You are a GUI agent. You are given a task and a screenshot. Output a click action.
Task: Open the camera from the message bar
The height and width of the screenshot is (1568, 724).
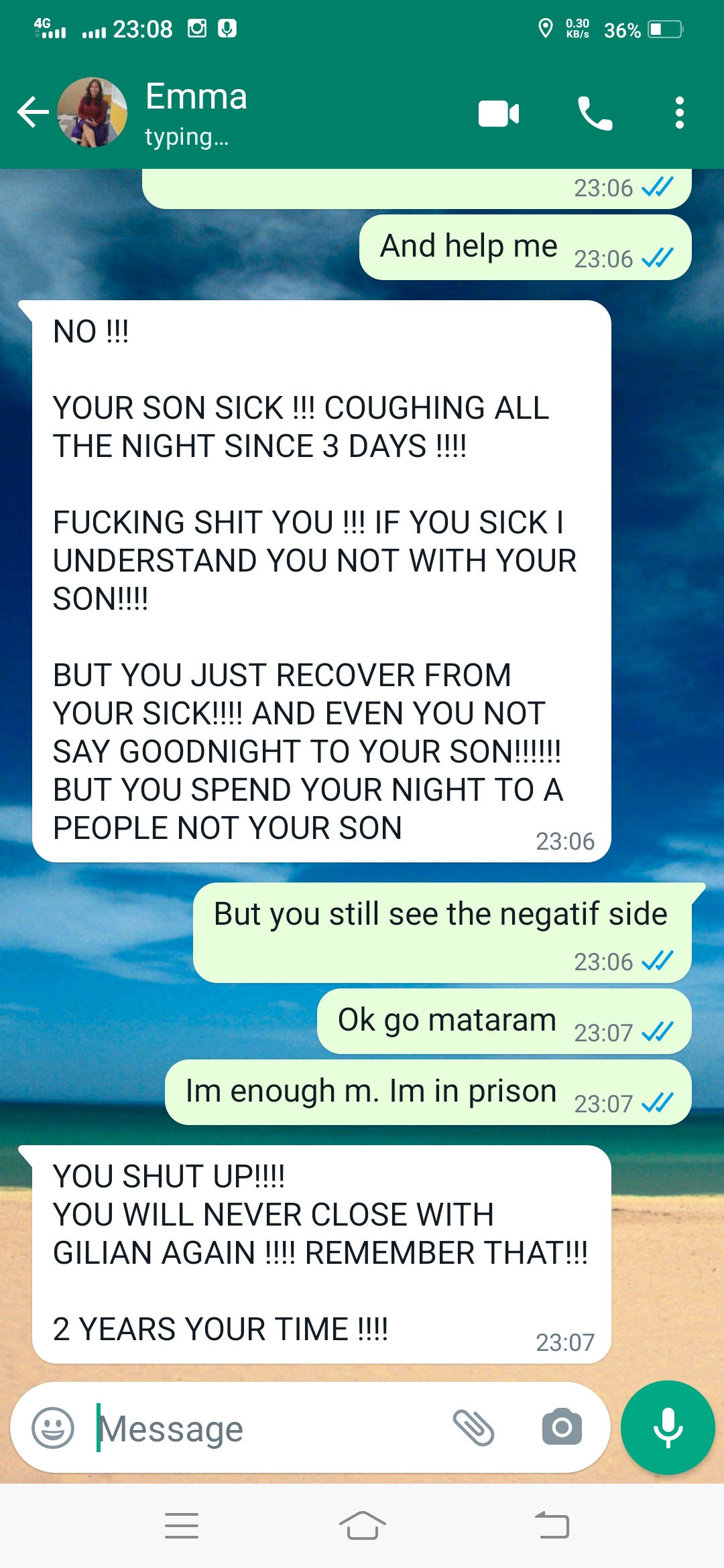pyautogui.click(x=562, y=1427)
